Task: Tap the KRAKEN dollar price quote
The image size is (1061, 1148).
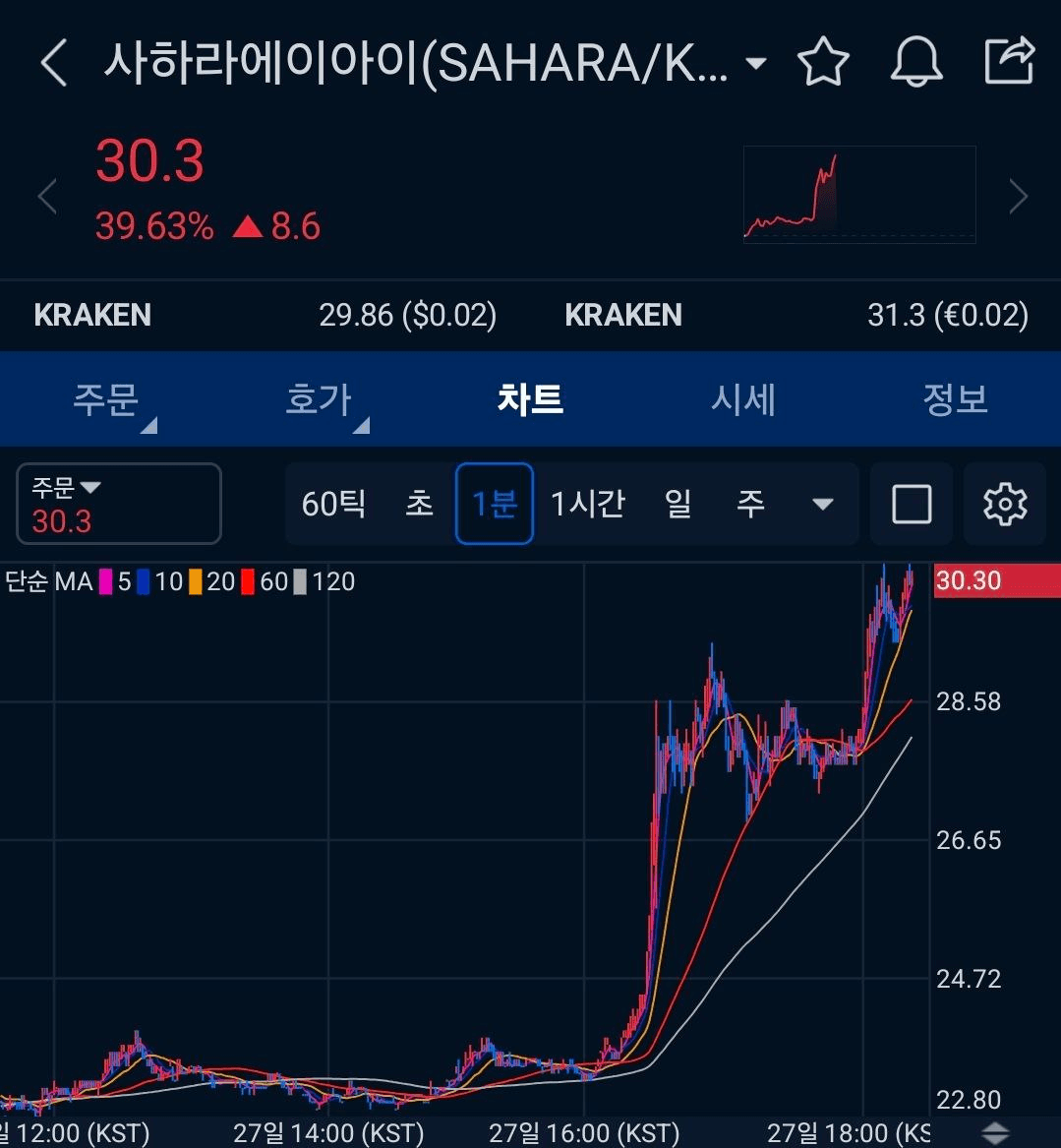Action: click(x=406, y=315)
